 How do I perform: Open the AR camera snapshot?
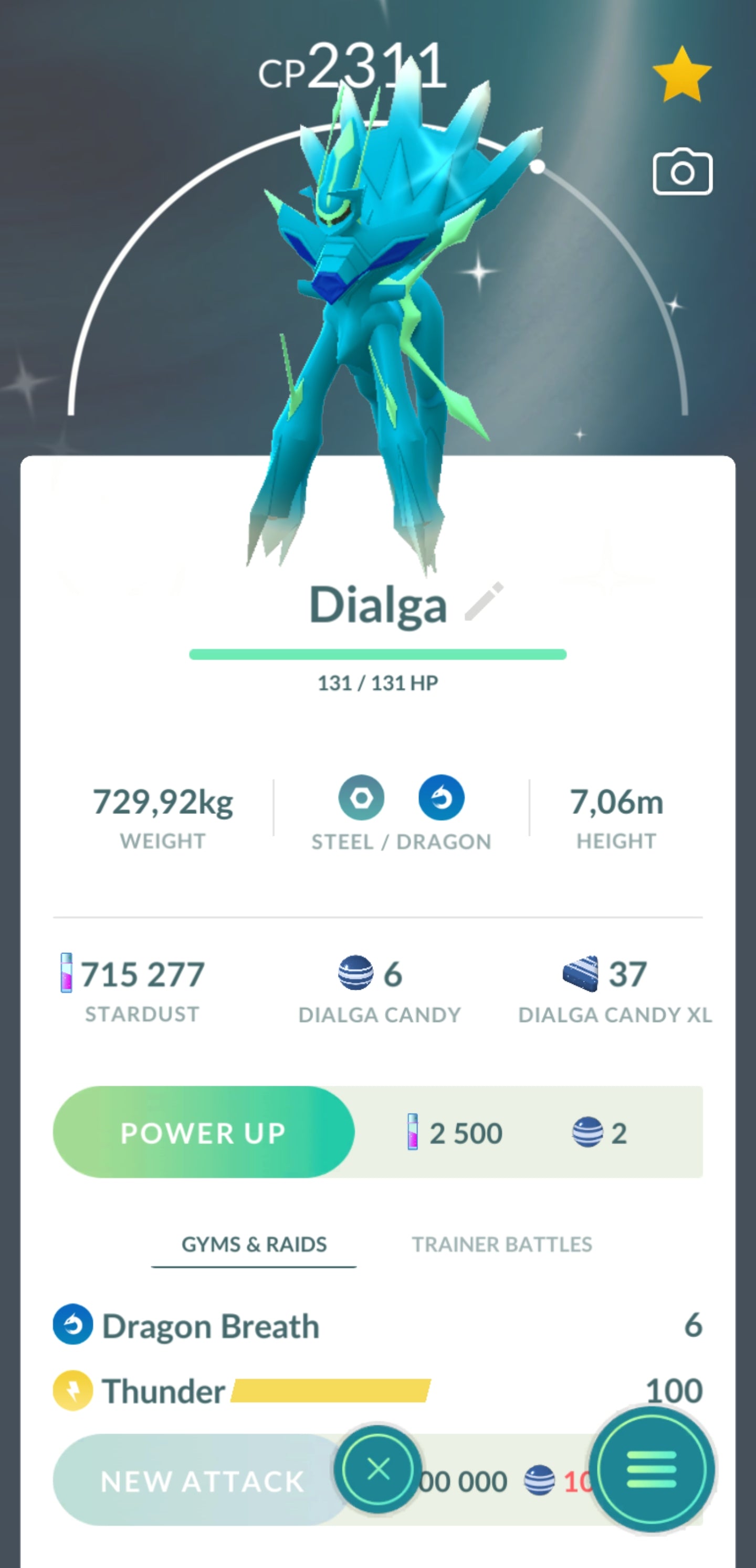(x=682, y=172)
